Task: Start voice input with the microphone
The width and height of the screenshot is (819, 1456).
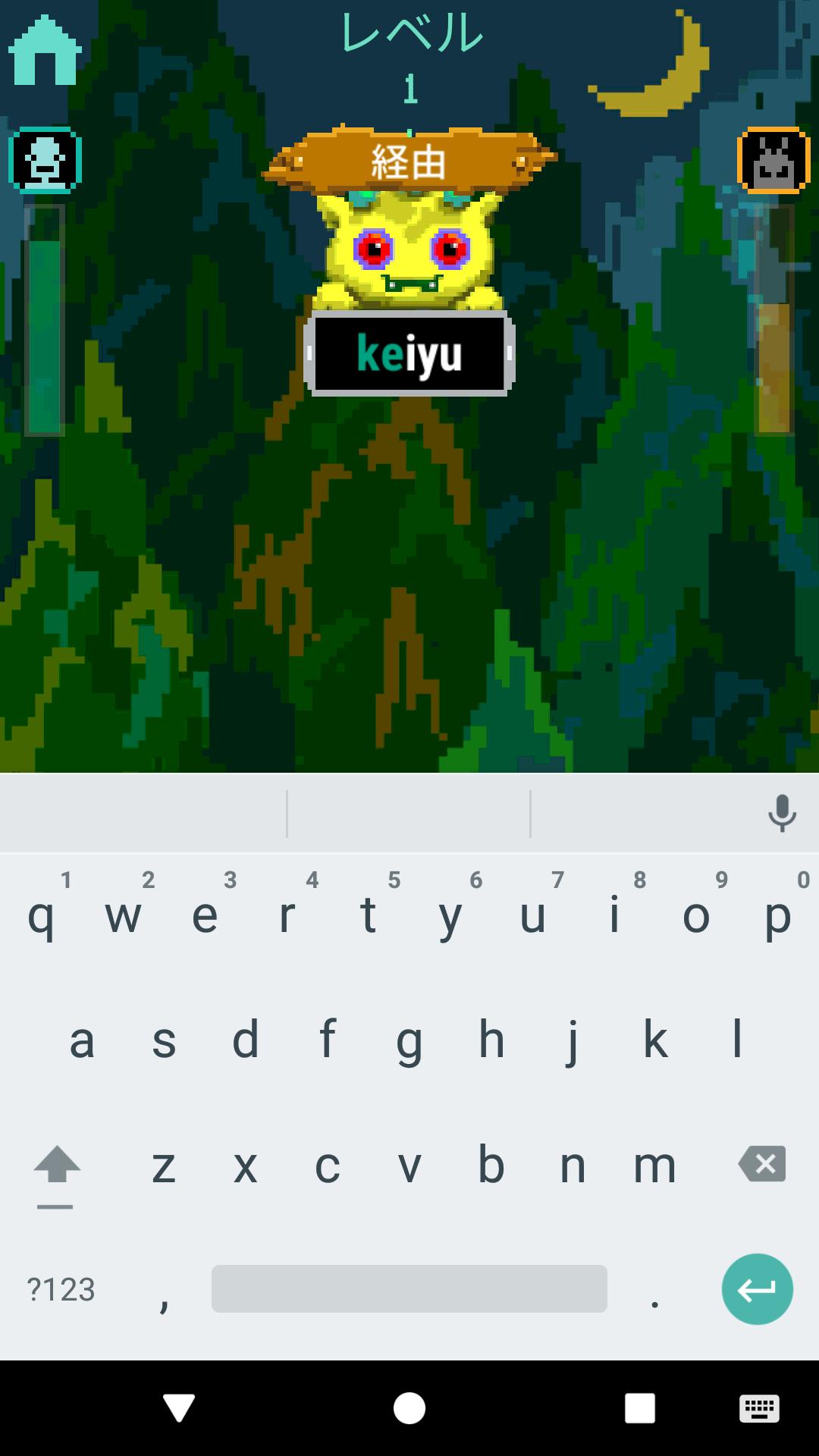Action: [x=782, y=814]
